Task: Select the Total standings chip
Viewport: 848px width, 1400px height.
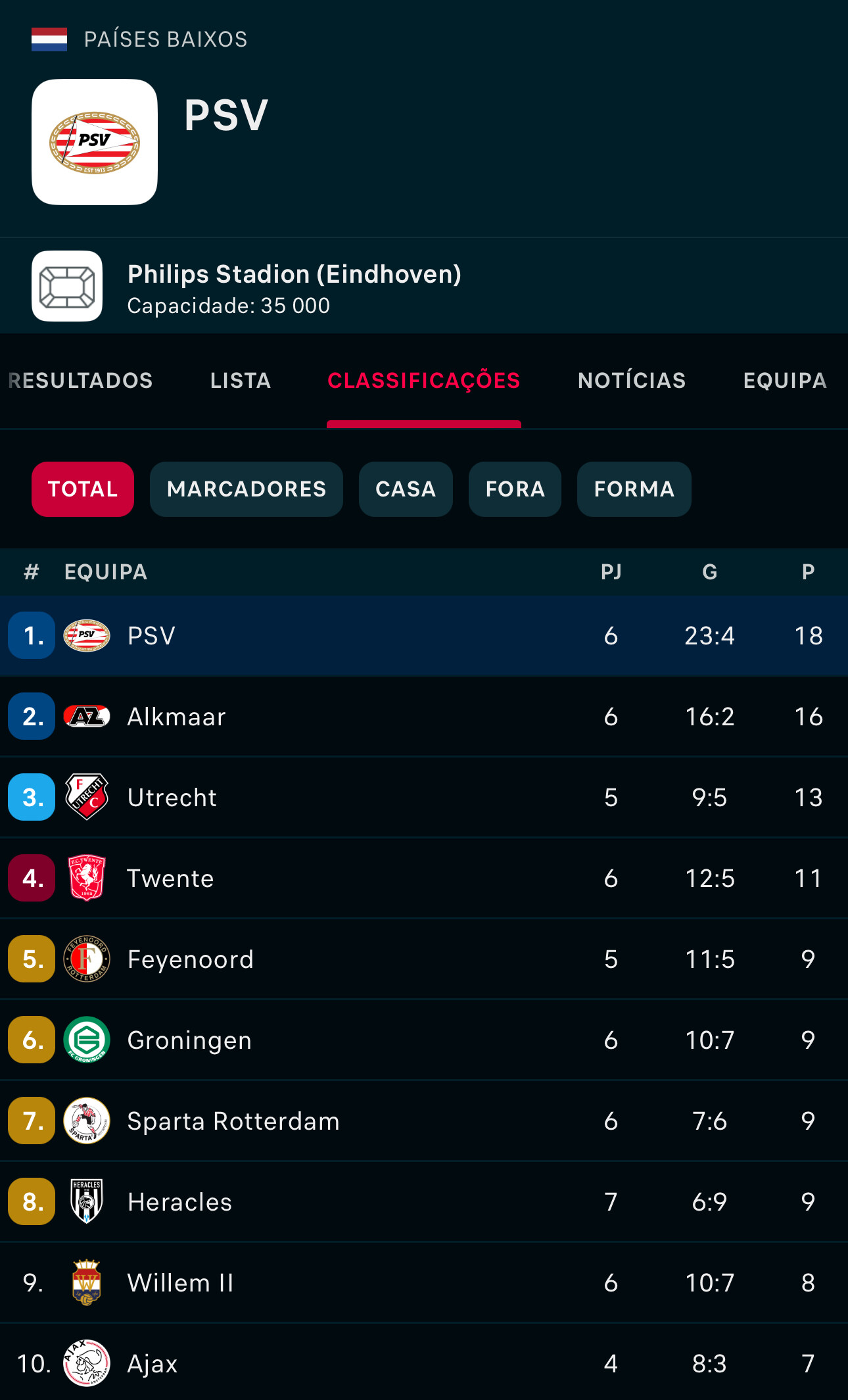Action: 83,489
